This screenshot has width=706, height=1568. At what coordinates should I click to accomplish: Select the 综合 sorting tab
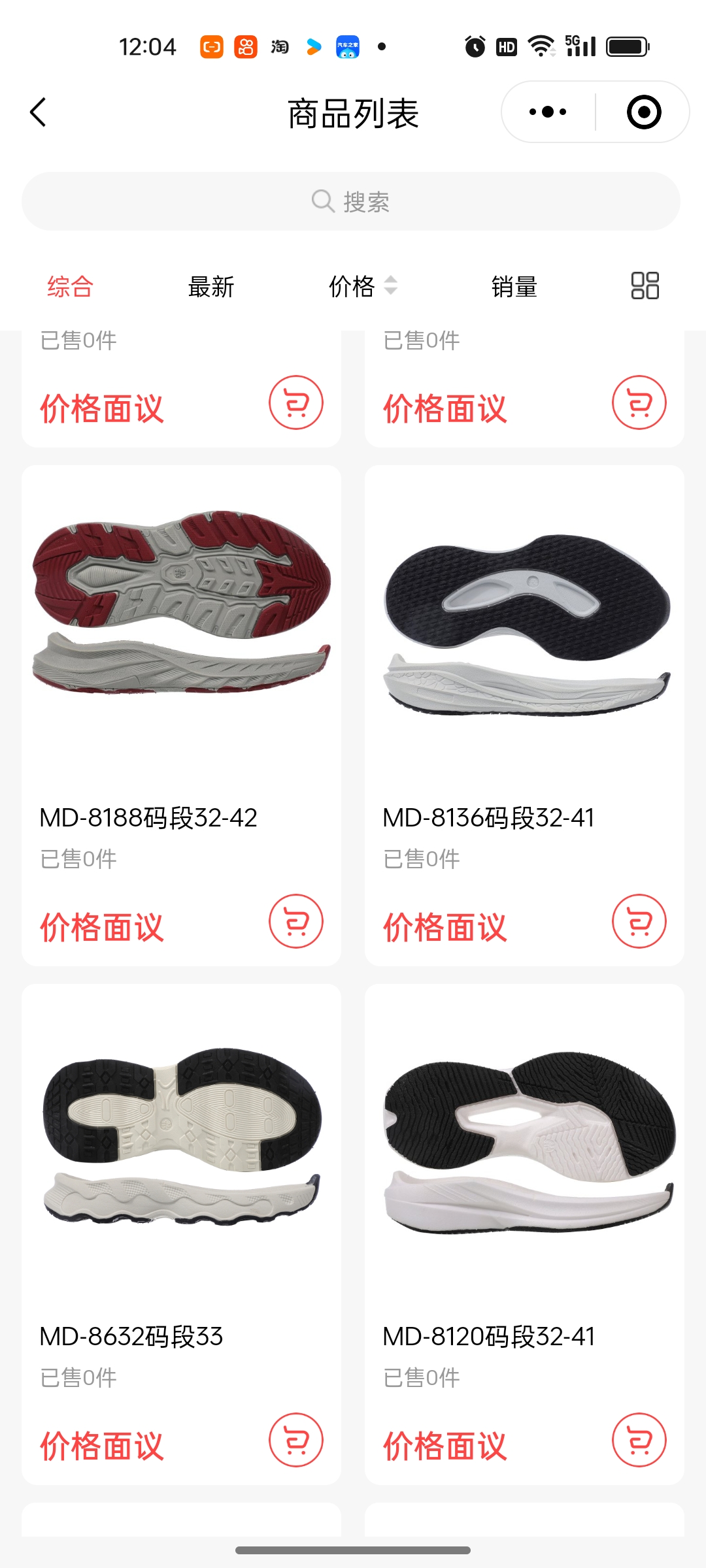coord(71,287)
